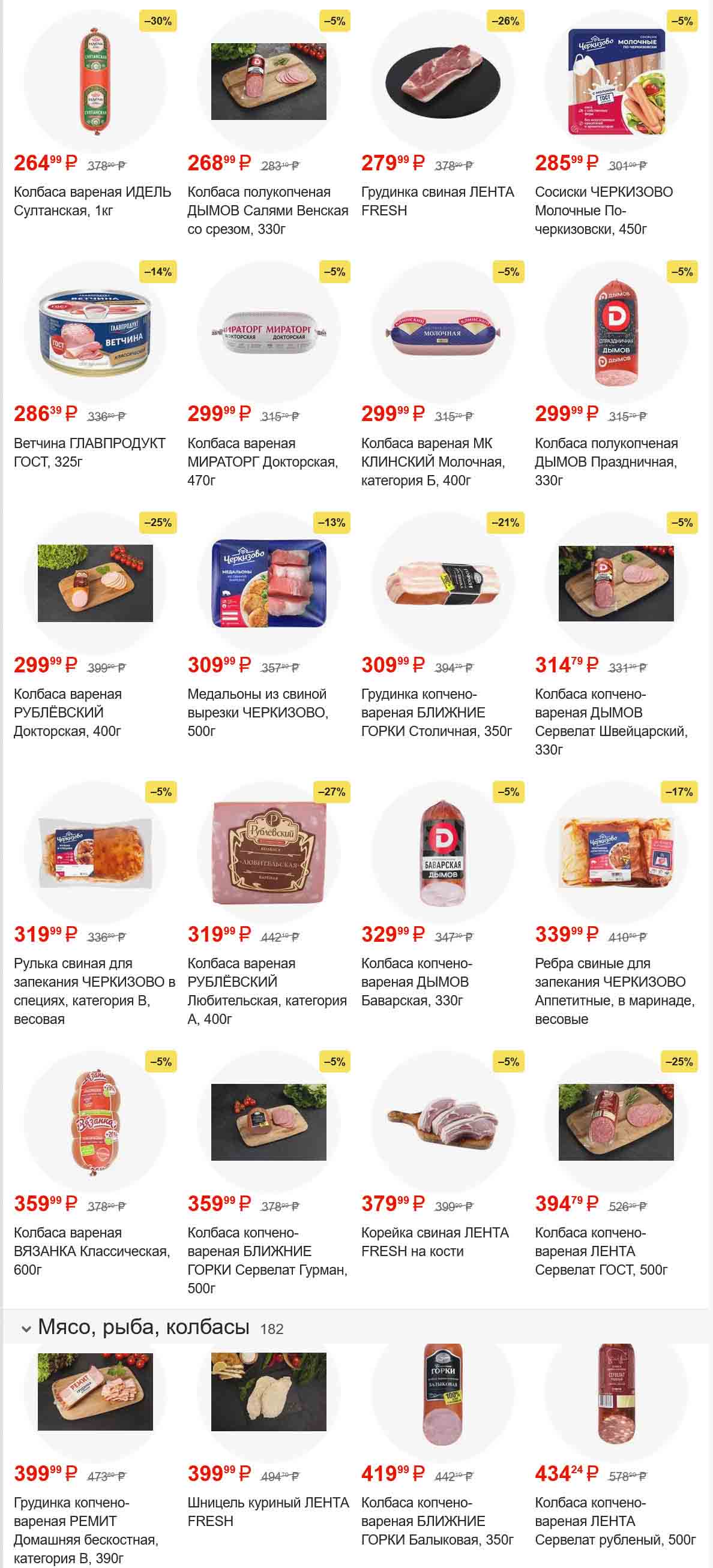View РУБЛЁВСКИЙ Любительская sausage product
Screen dimensions: 713x1568
click(x=268, y=852)
